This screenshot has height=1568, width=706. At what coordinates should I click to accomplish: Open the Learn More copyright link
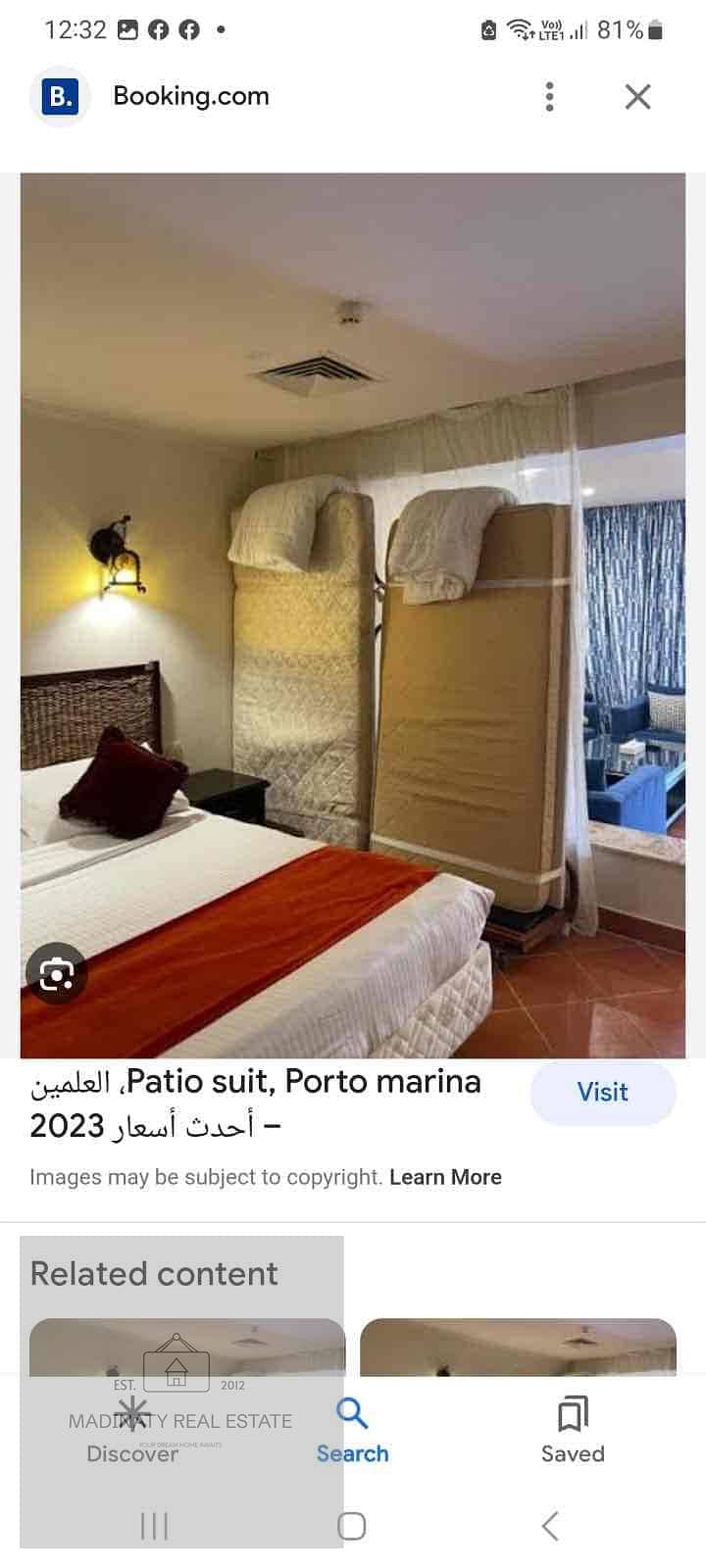(445, 1177)
